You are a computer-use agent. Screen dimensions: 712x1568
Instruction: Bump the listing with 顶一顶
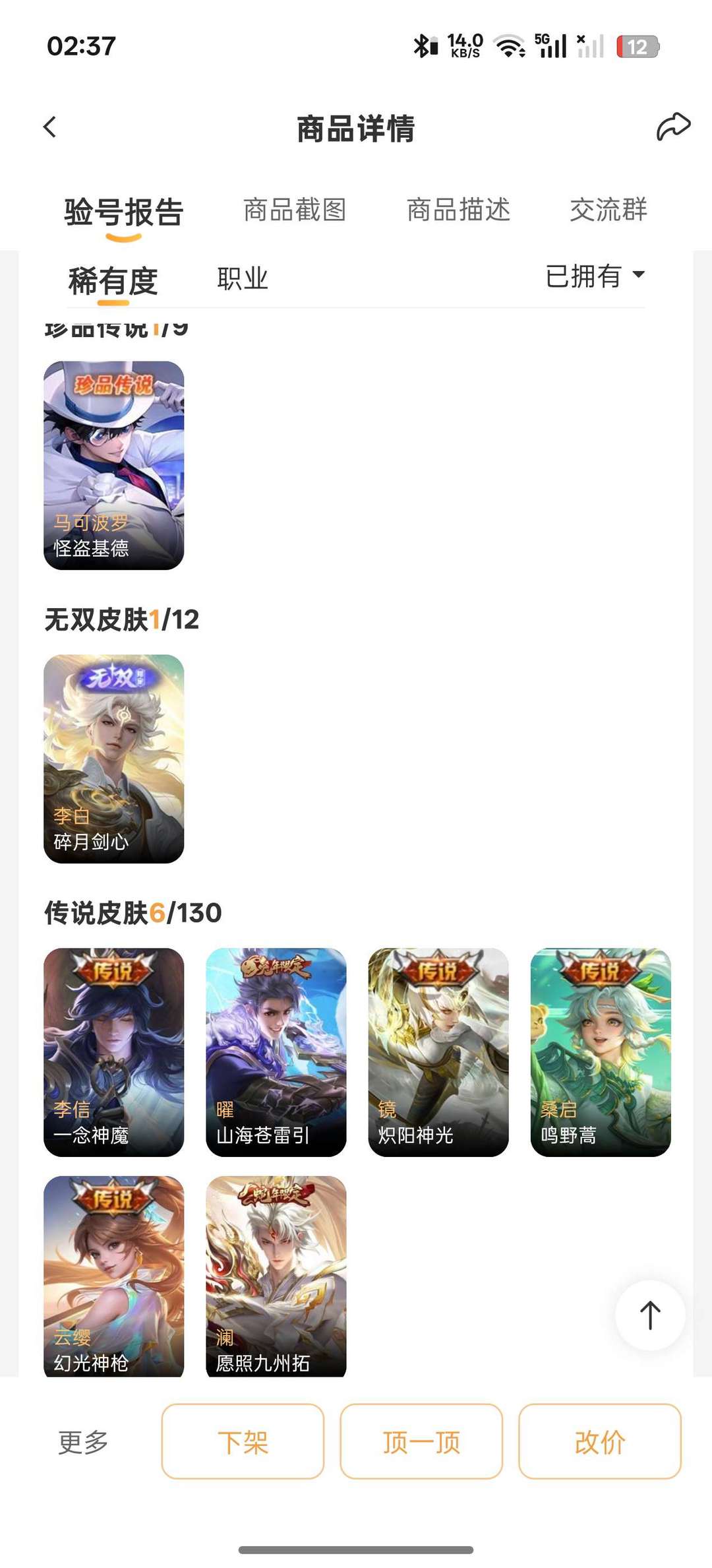[421, 1442]
